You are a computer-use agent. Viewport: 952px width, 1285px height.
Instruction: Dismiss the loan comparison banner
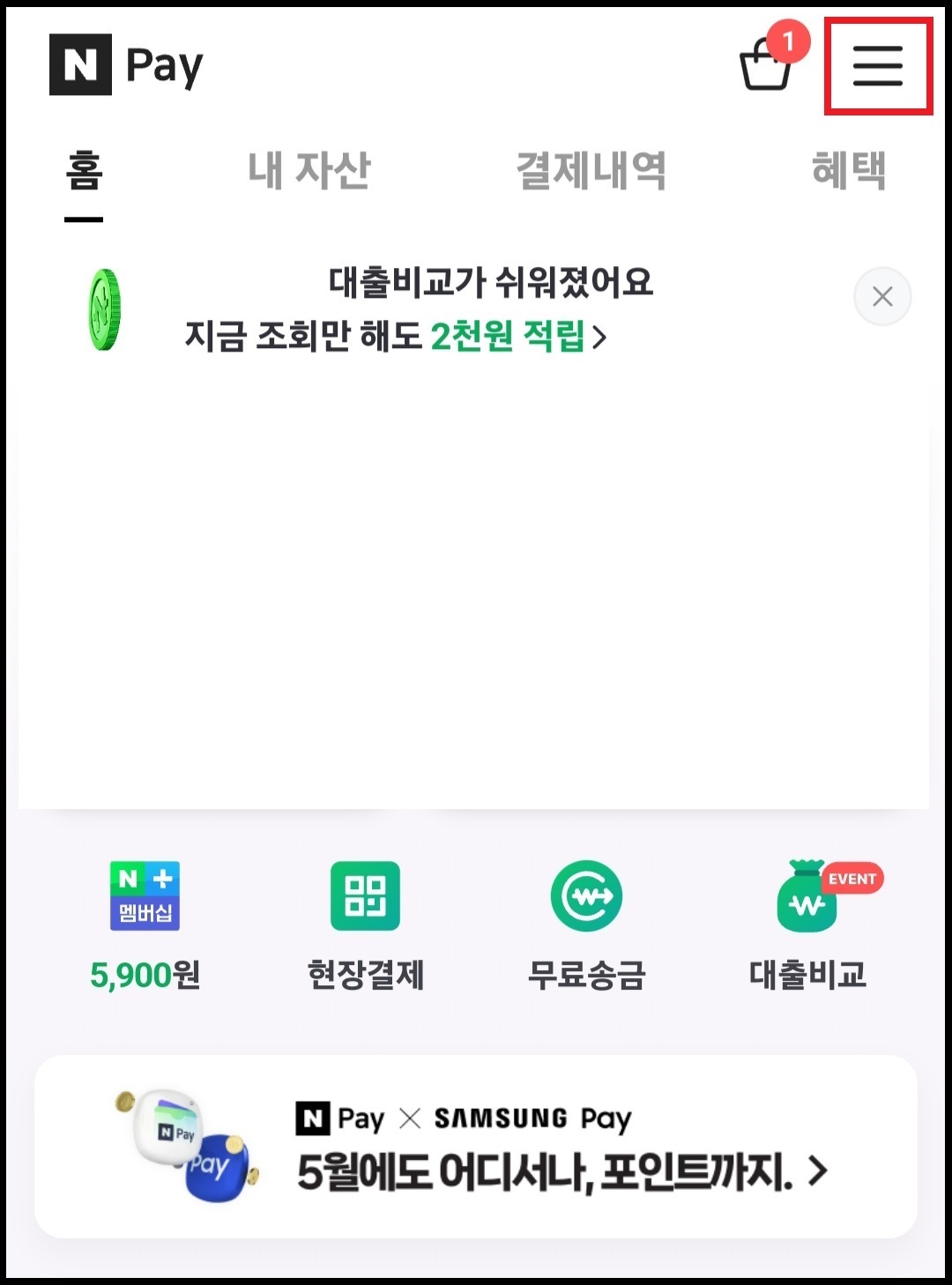click(881, 296)
